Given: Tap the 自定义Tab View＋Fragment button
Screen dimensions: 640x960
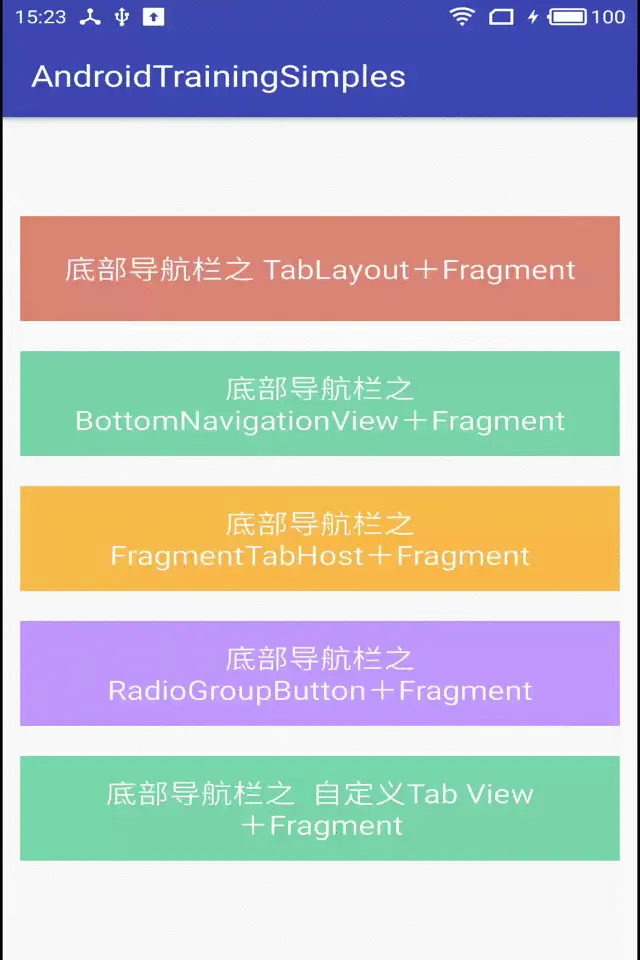Looking at the screenshot, I should [320, 809].
